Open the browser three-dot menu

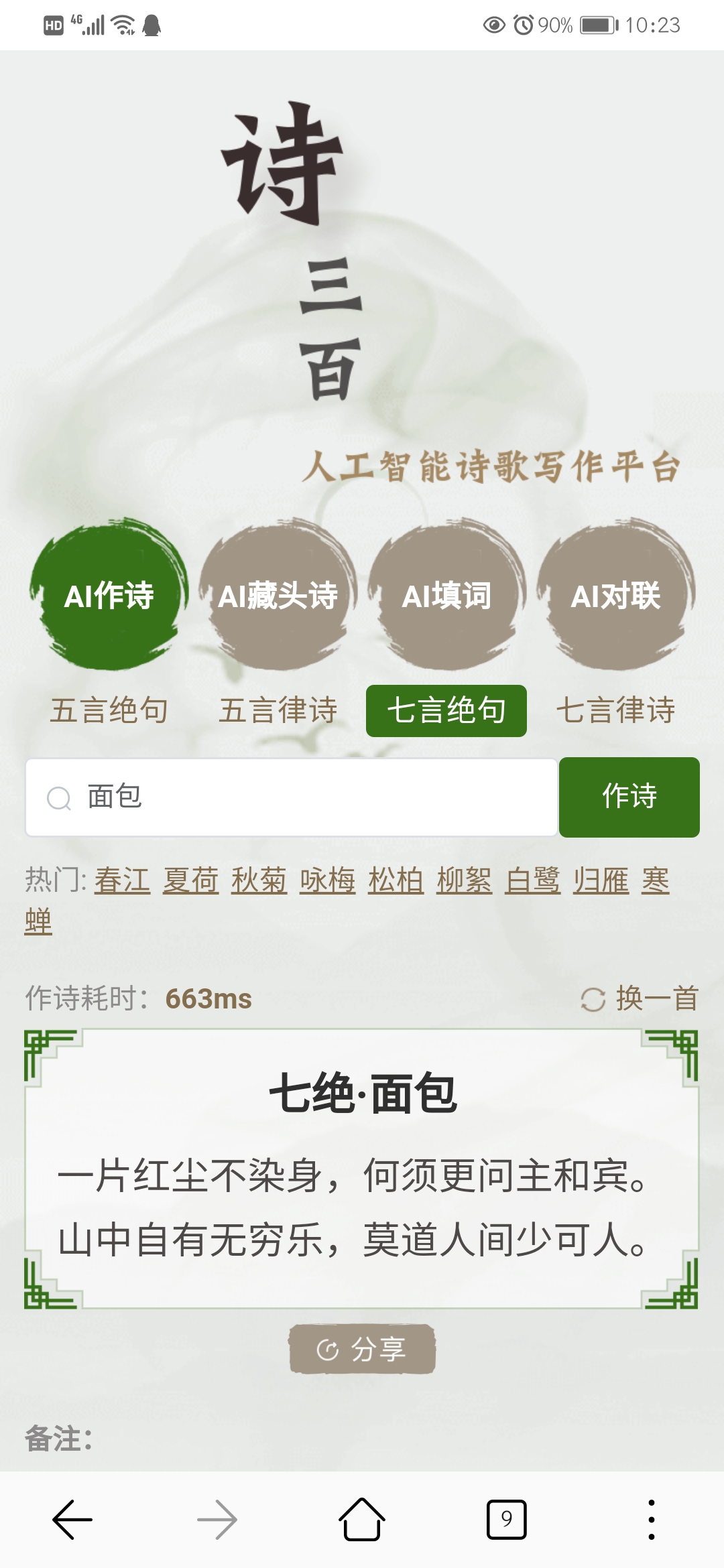(x=651, y=1520)
